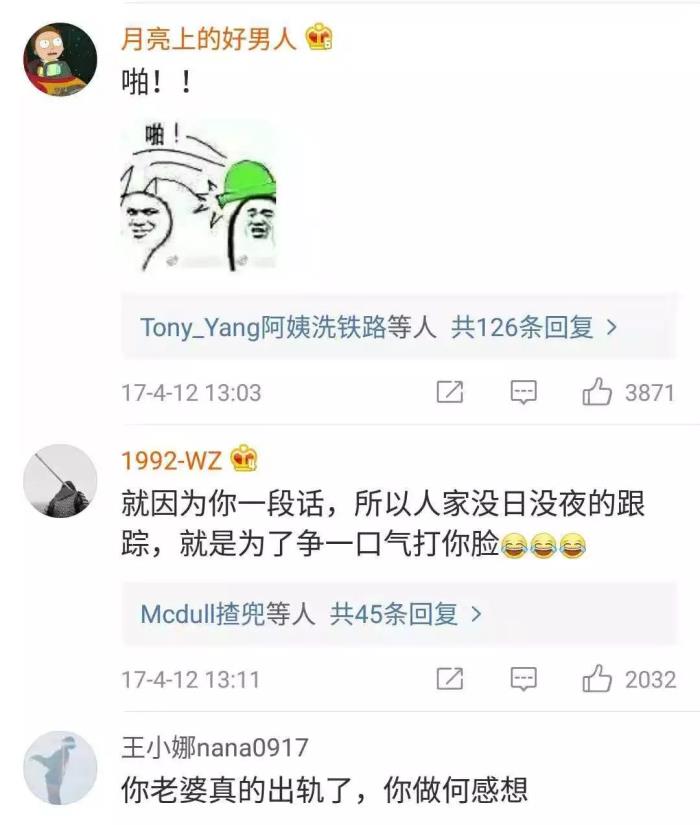The height and width of the screenshot is (825, 700).
Task: View the 啪 meme image
Action: [x=198, y=195]
